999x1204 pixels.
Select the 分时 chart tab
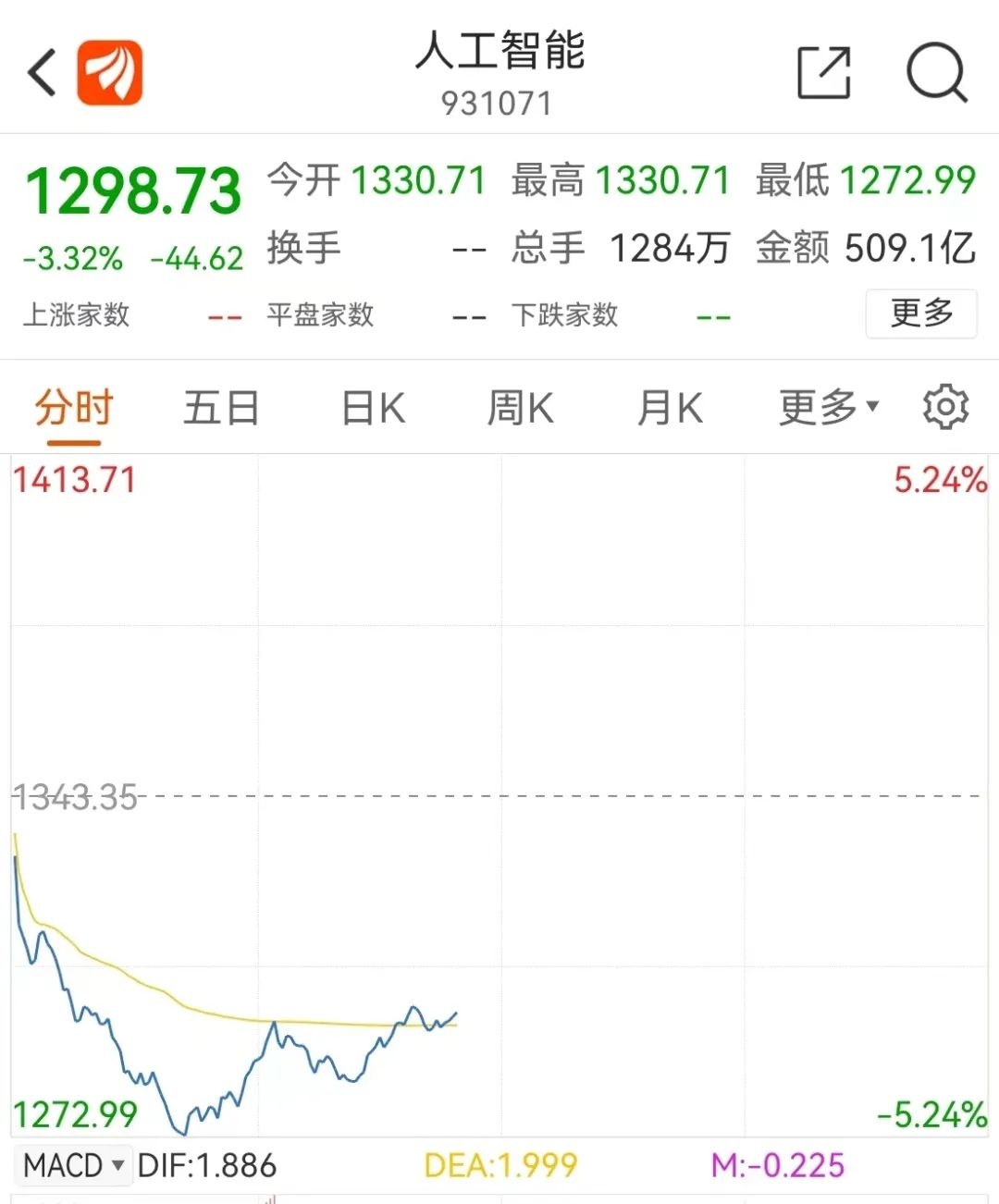(x=74, y=408)
